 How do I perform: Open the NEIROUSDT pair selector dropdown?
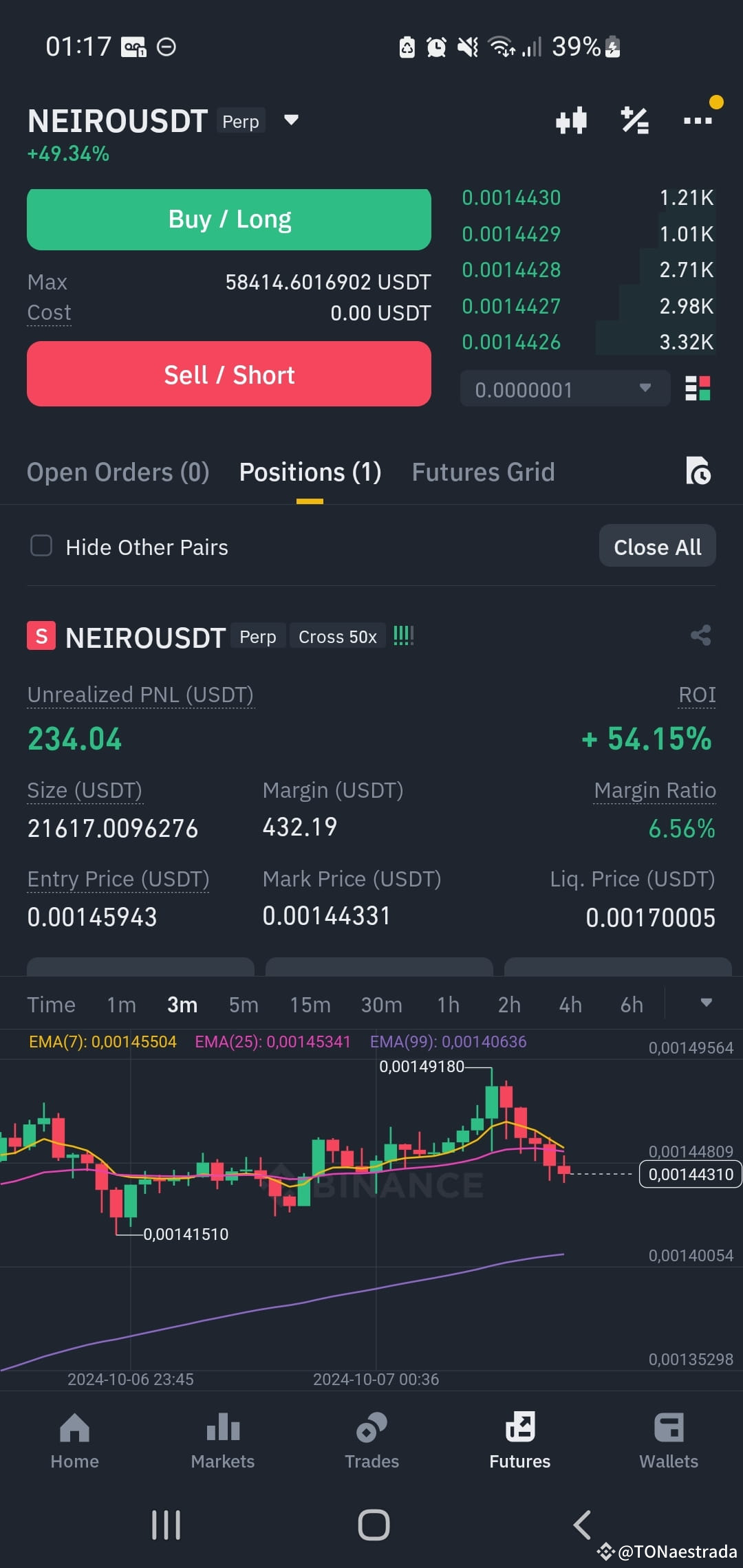pos(290,120)
